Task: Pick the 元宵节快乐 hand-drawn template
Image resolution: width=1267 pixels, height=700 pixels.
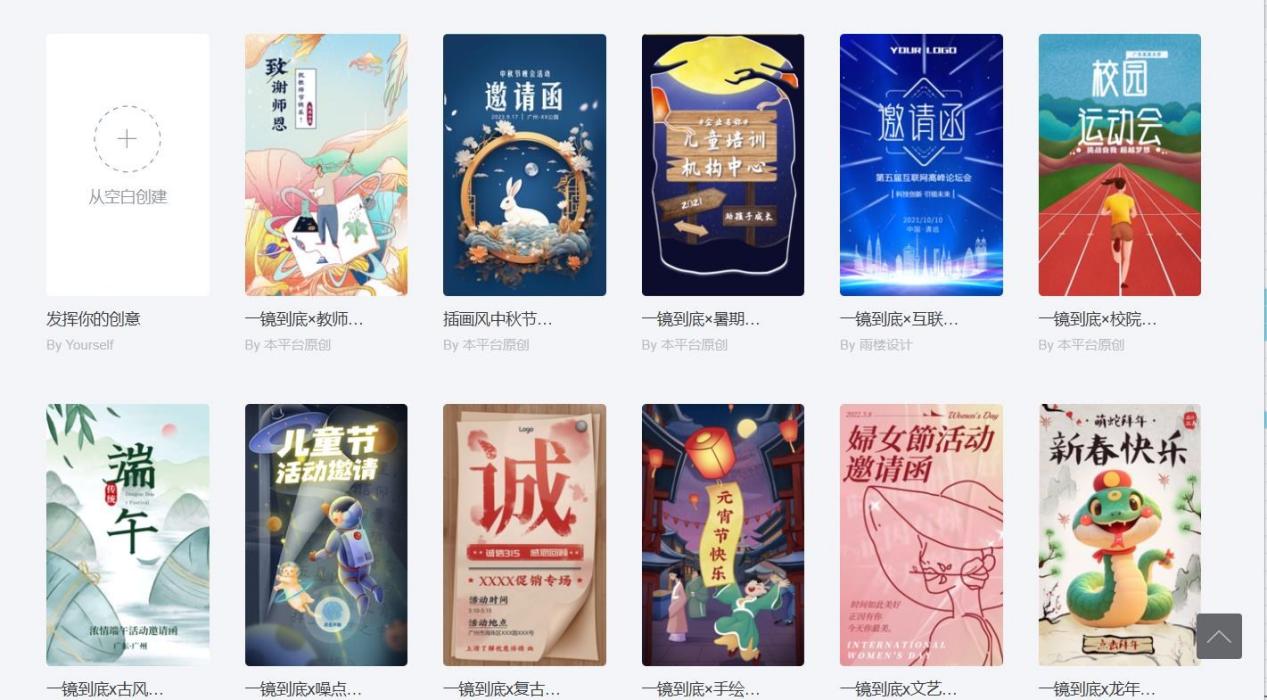Action: tap(722, 535)
